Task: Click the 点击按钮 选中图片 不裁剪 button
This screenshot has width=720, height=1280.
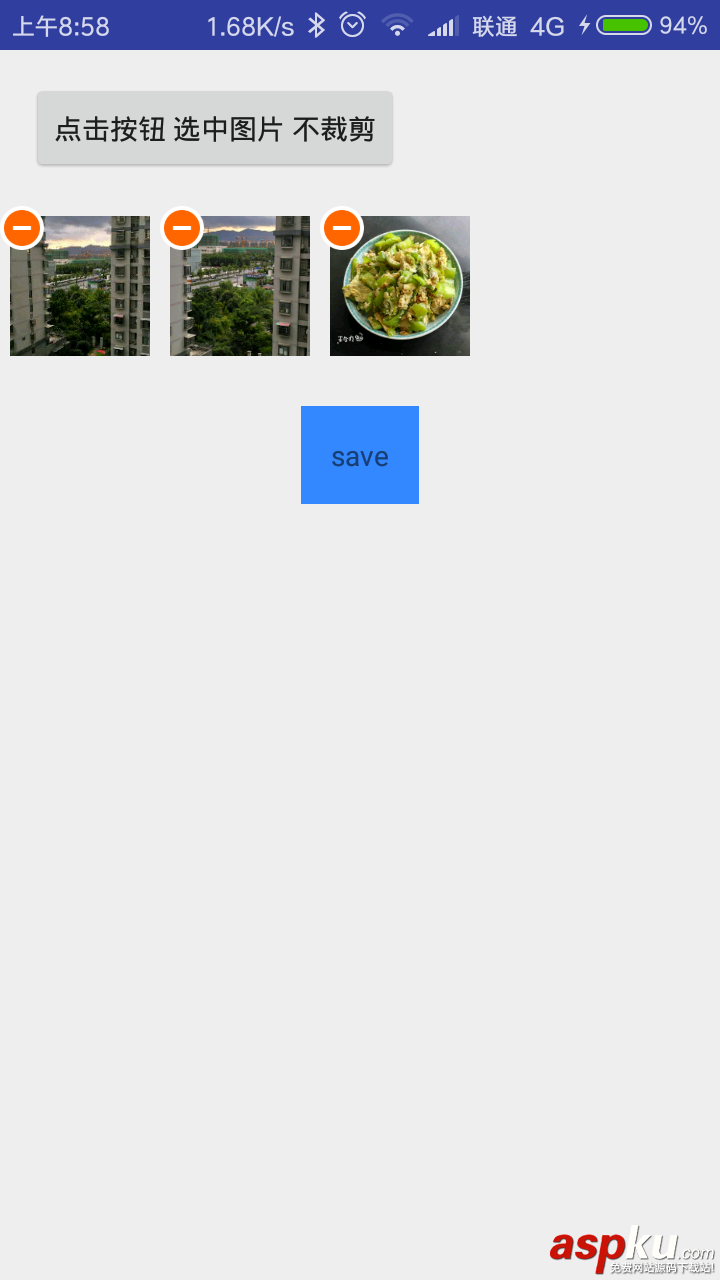Action: [215, 128]
